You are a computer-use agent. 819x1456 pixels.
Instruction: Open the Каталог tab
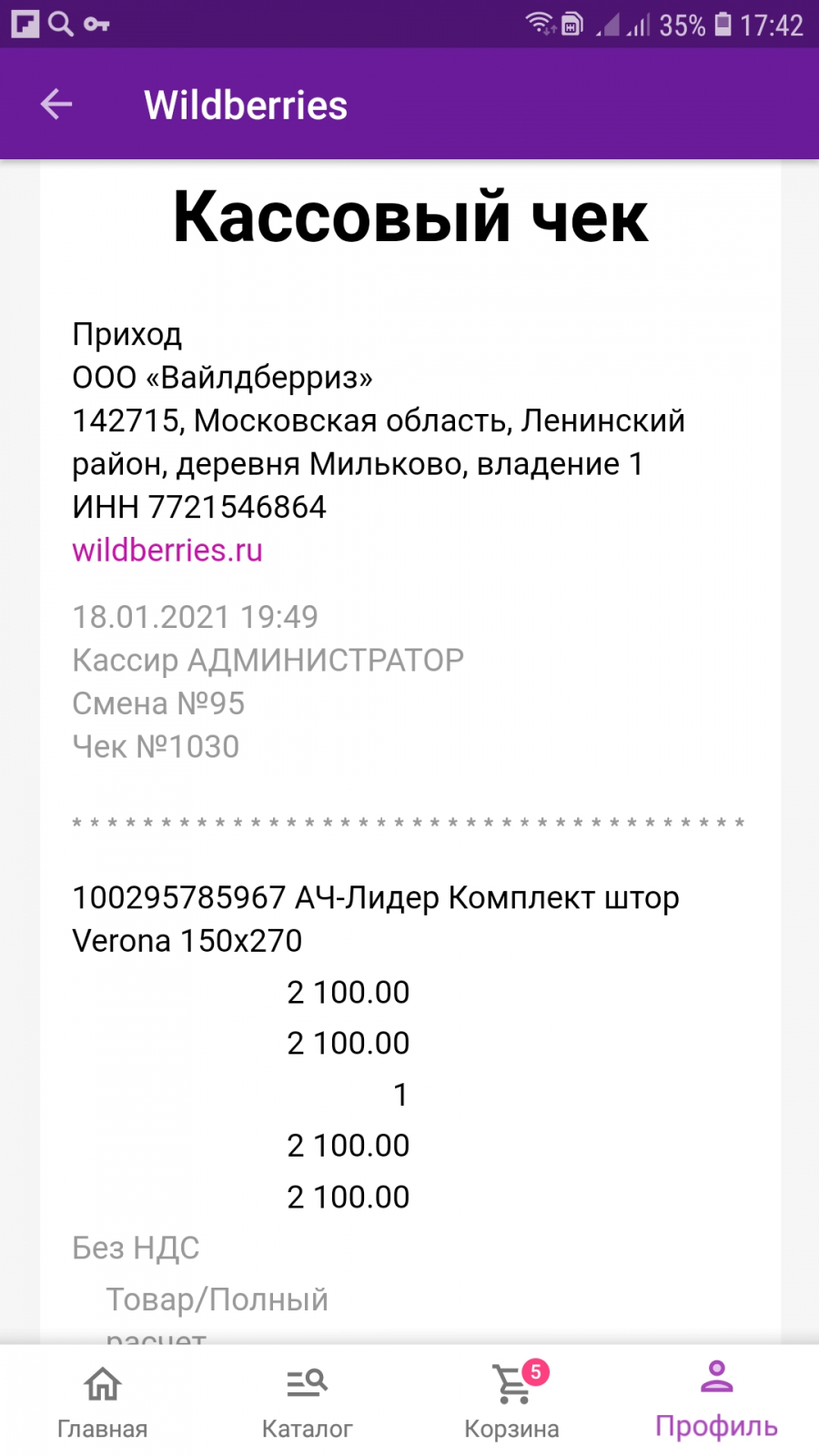pos(307,1402)
